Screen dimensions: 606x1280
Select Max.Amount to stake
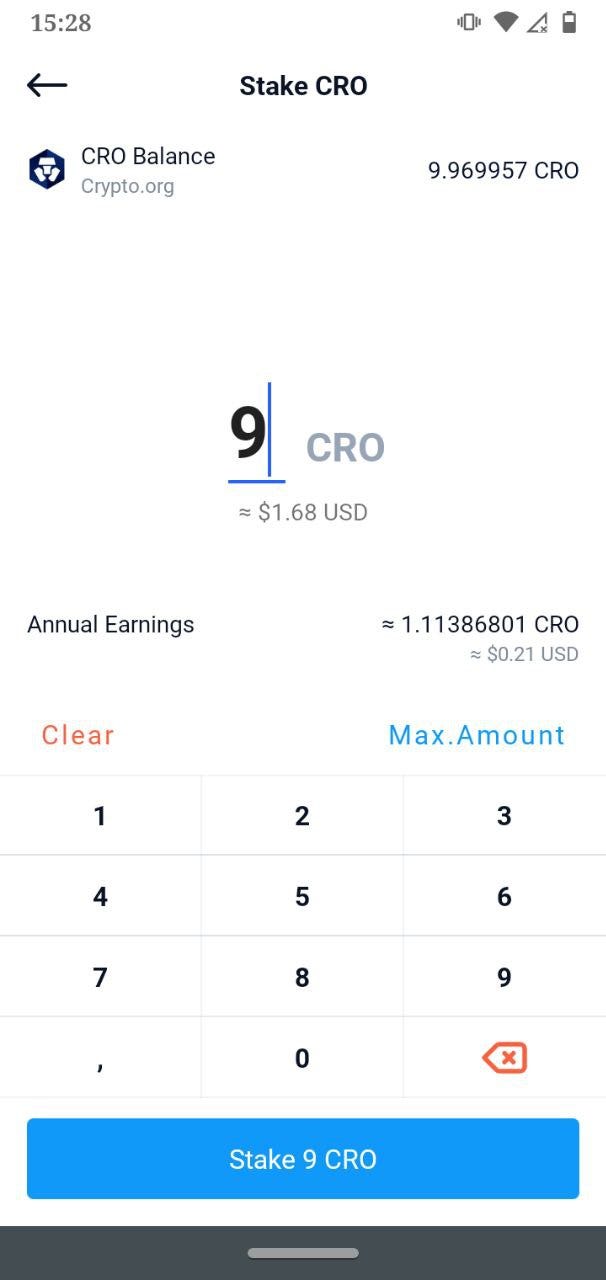pos(476,735)
